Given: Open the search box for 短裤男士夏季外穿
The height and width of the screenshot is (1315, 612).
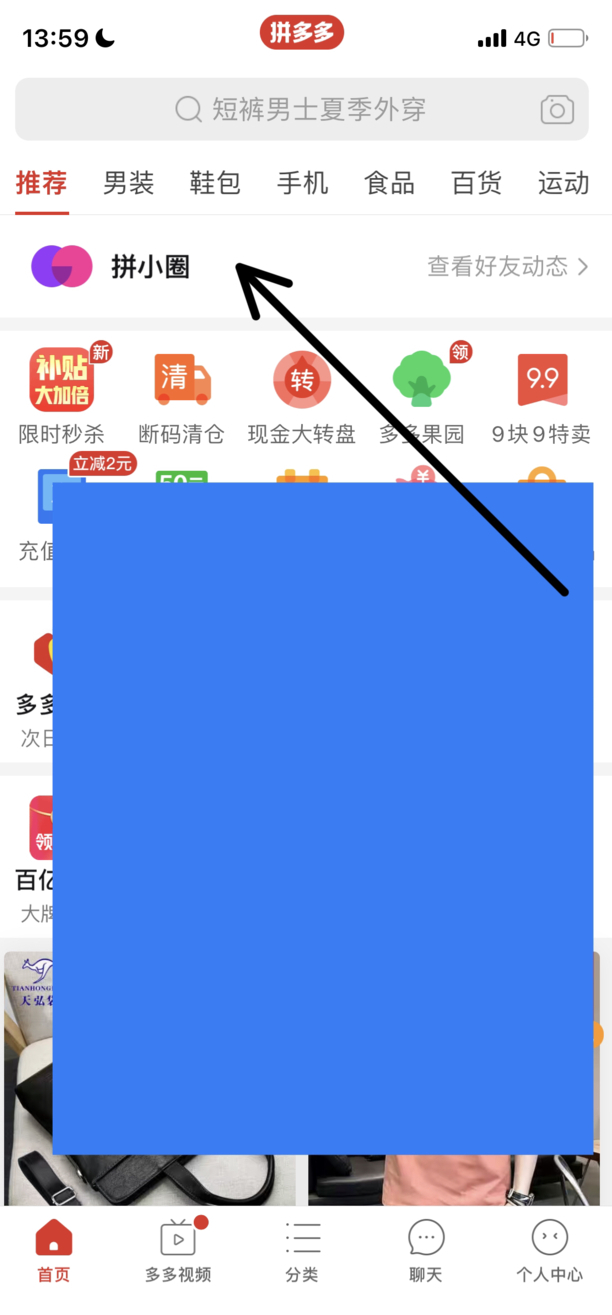Looking at the screenshot, I should [300, 109].
